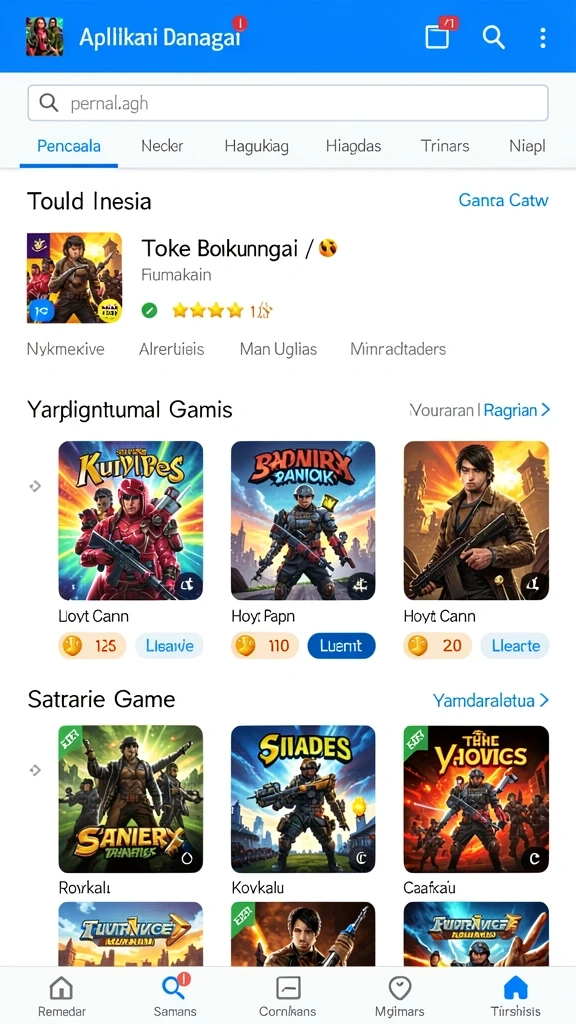Select the Hiagdas tab
This screenshot has width=576, height=1024.
coord(353,146)
